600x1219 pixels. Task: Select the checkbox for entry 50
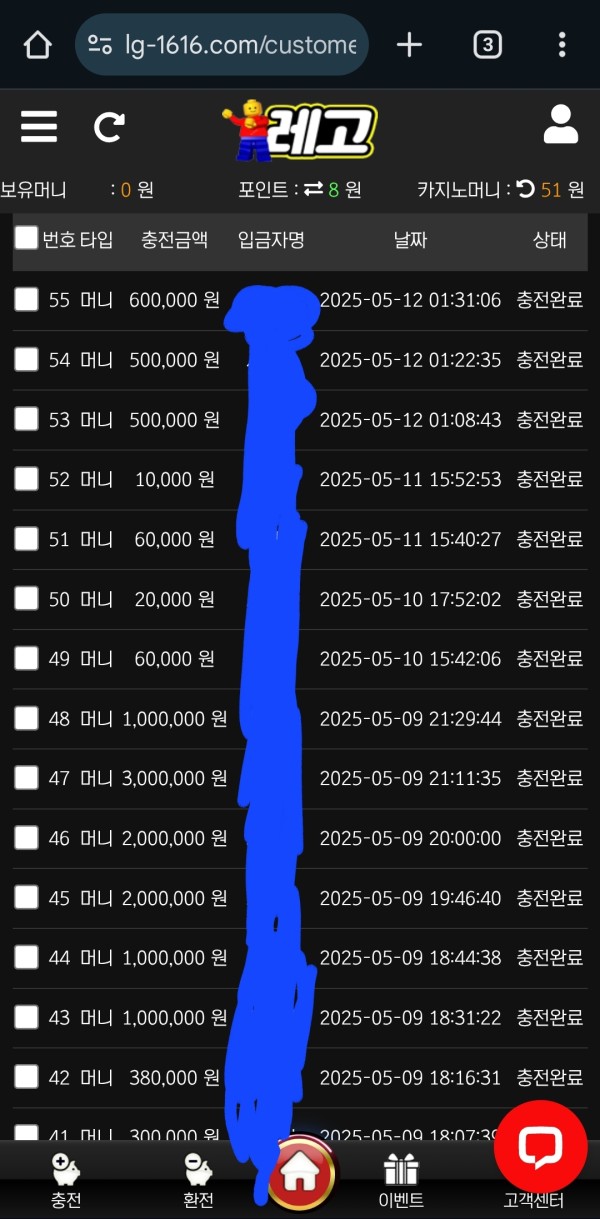click(26, 598)
